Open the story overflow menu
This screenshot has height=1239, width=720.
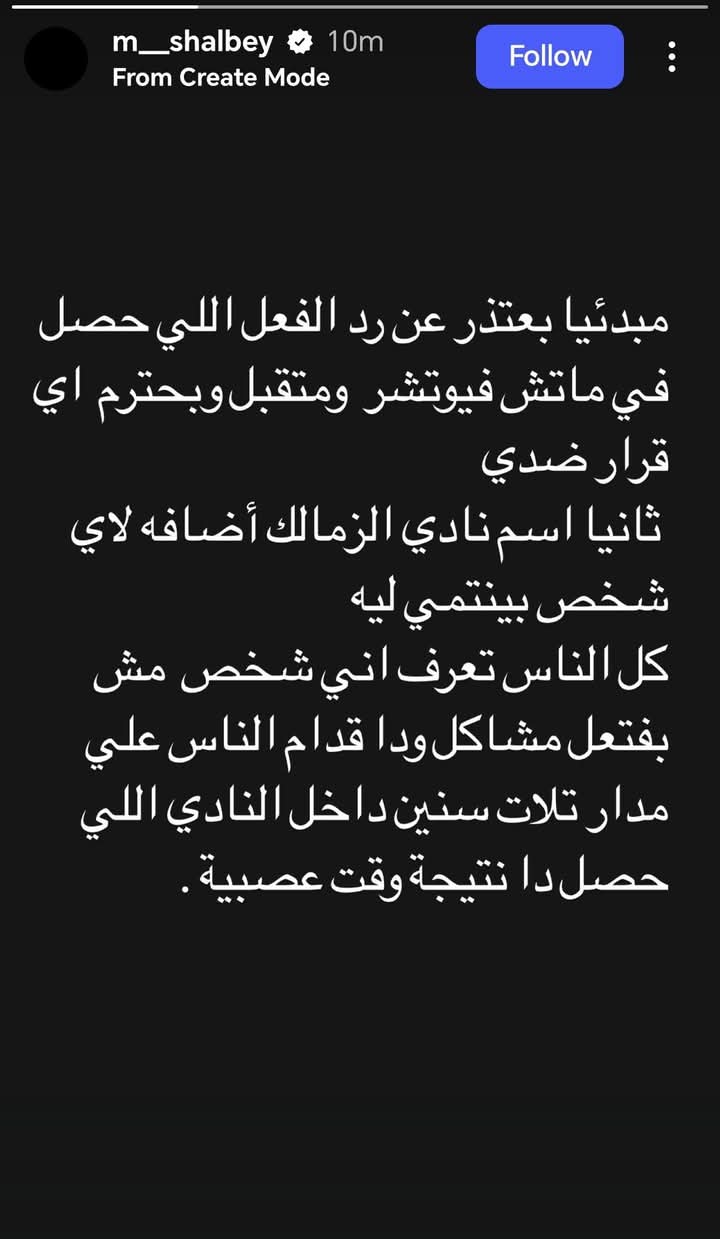point(673,57)
